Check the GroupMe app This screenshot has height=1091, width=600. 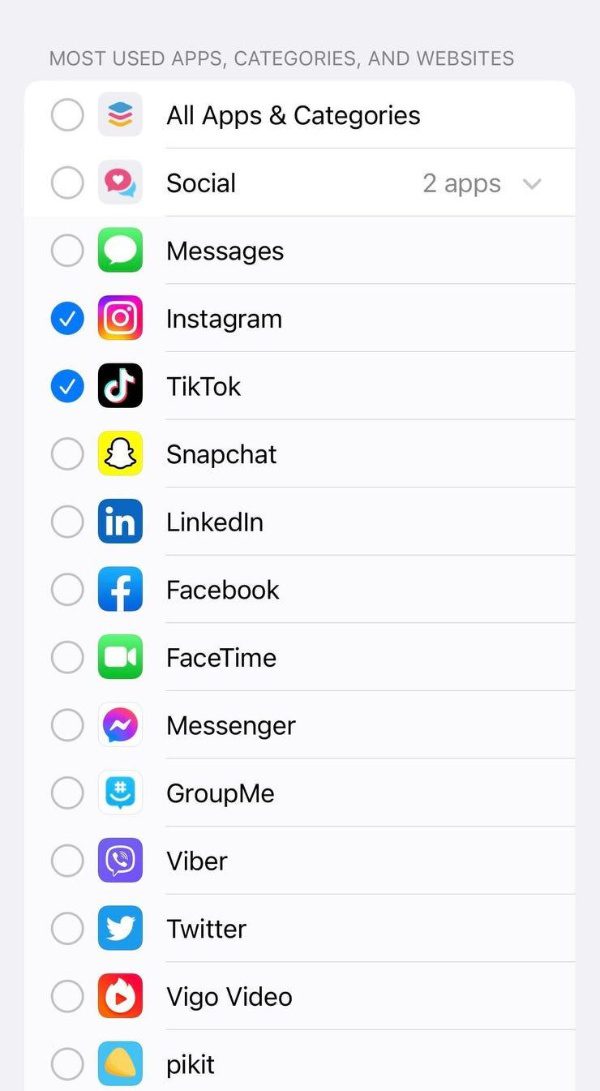68,793
